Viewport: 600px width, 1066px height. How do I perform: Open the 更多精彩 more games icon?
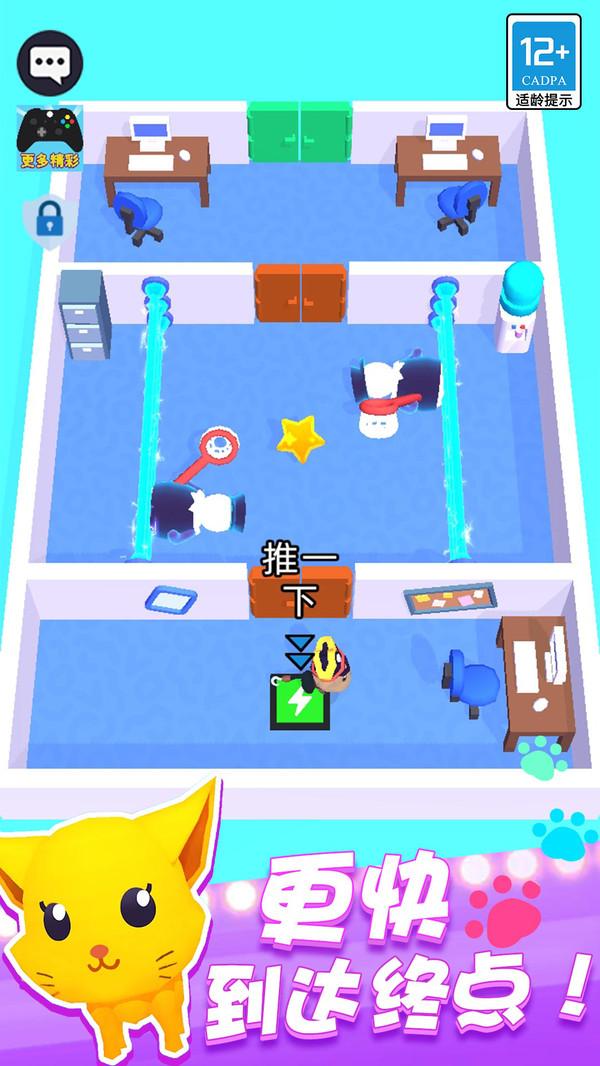[x=49, y=139]
